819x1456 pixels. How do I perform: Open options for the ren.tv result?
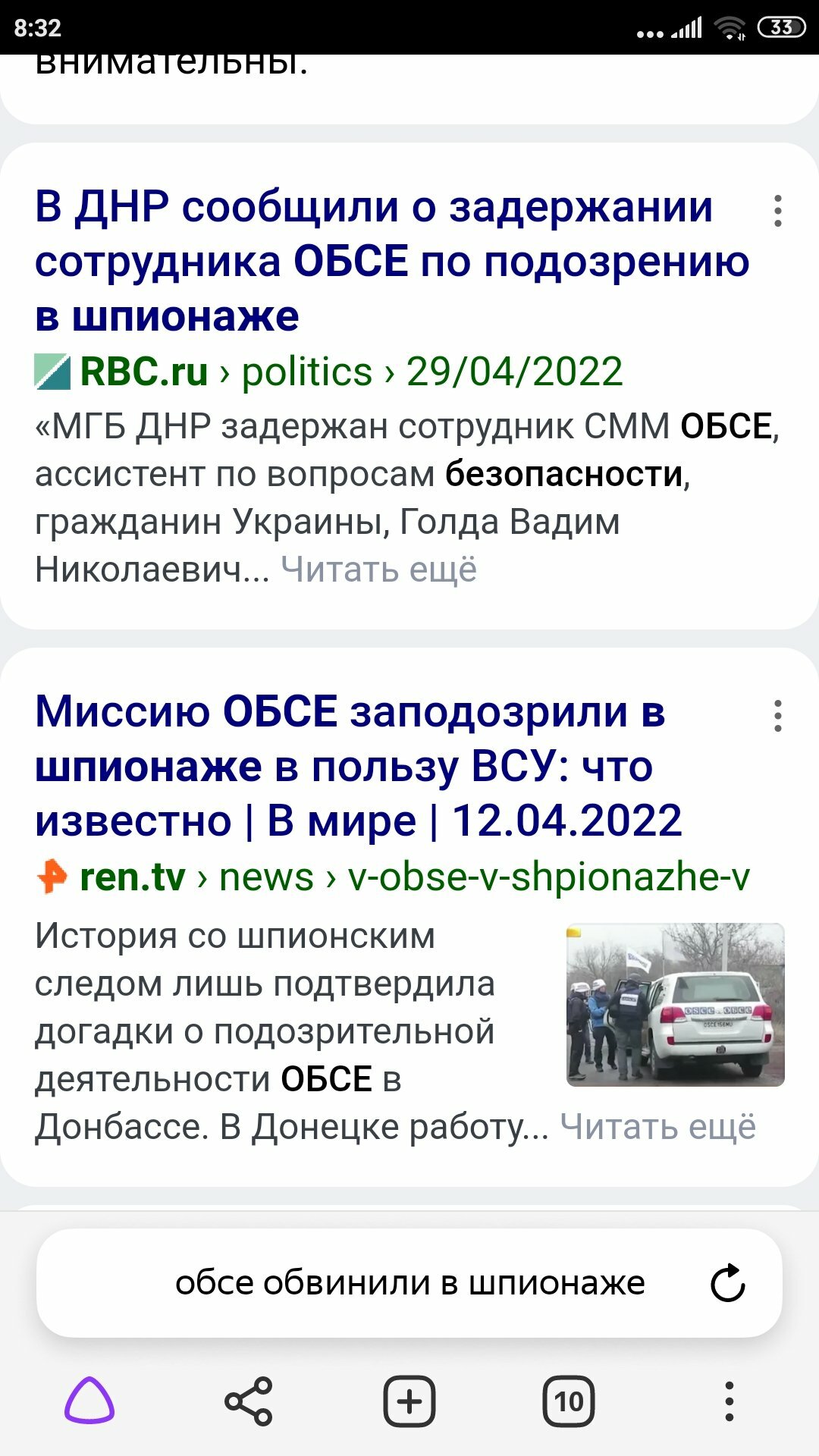pyautogui.click(x=777, y=716)
